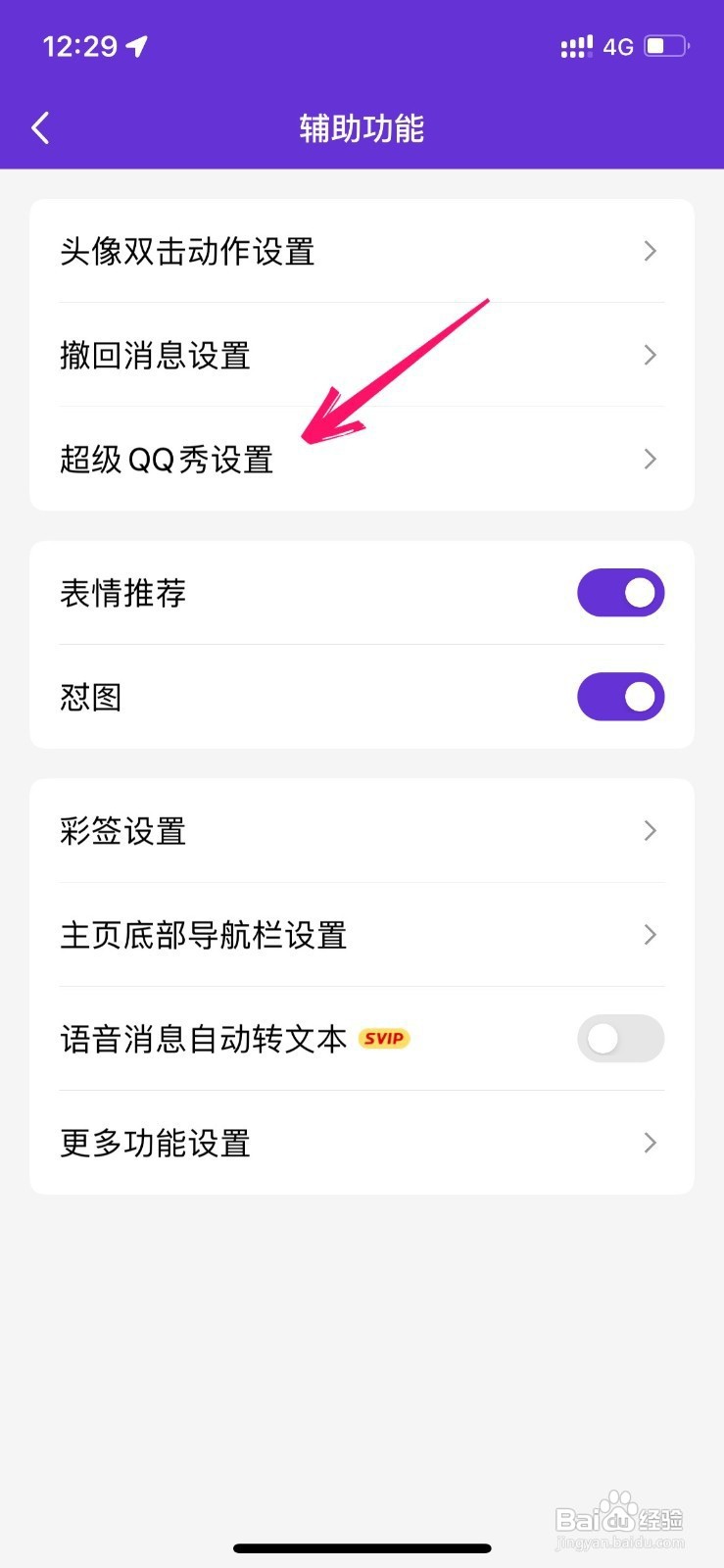This screenshot has width=724, height=1568.
Task: Open 更多功能设置
Action: click(x=362, y=1143)
